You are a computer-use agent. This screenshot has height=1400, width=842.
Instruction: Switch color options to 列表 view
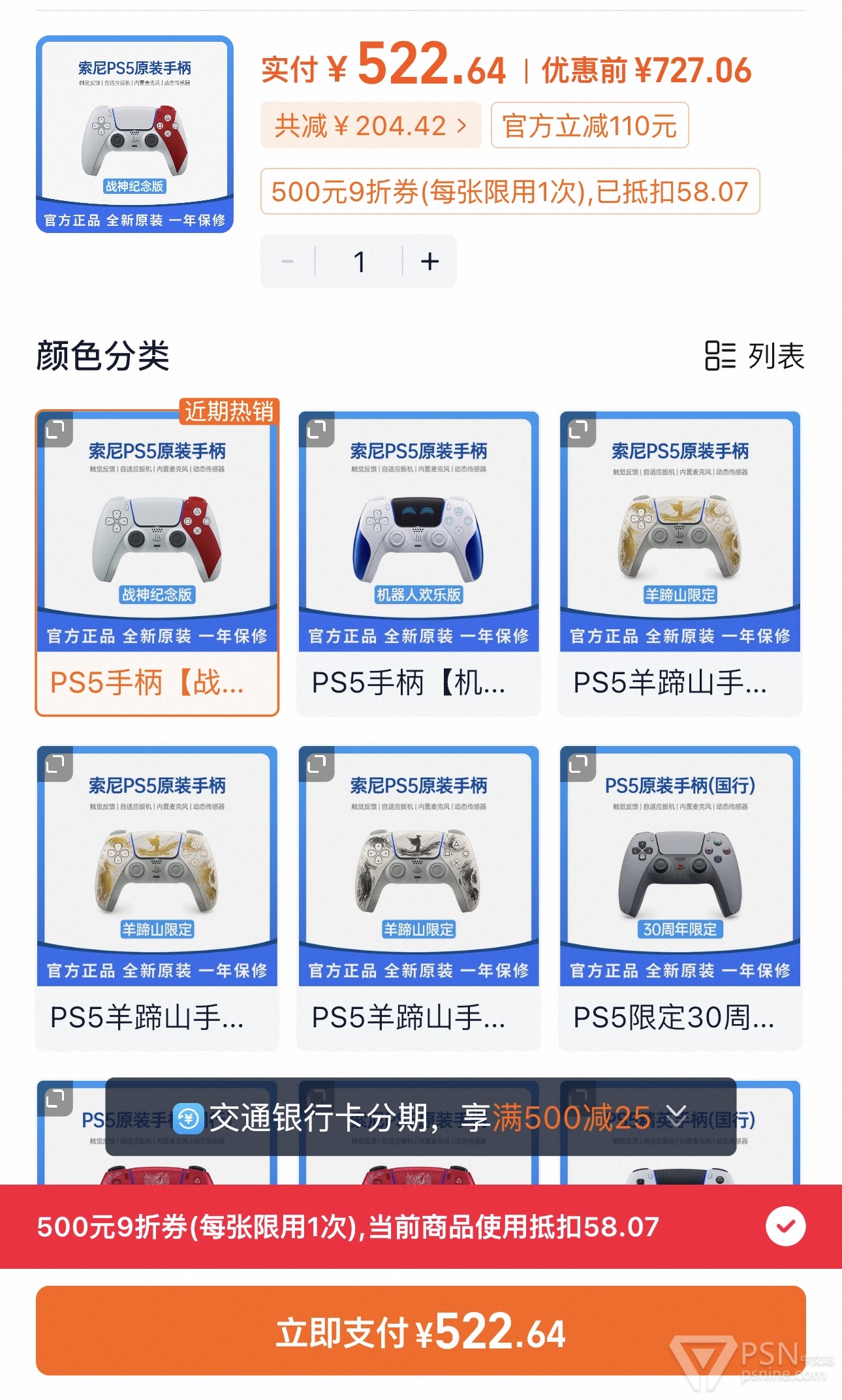coord(755,356)
